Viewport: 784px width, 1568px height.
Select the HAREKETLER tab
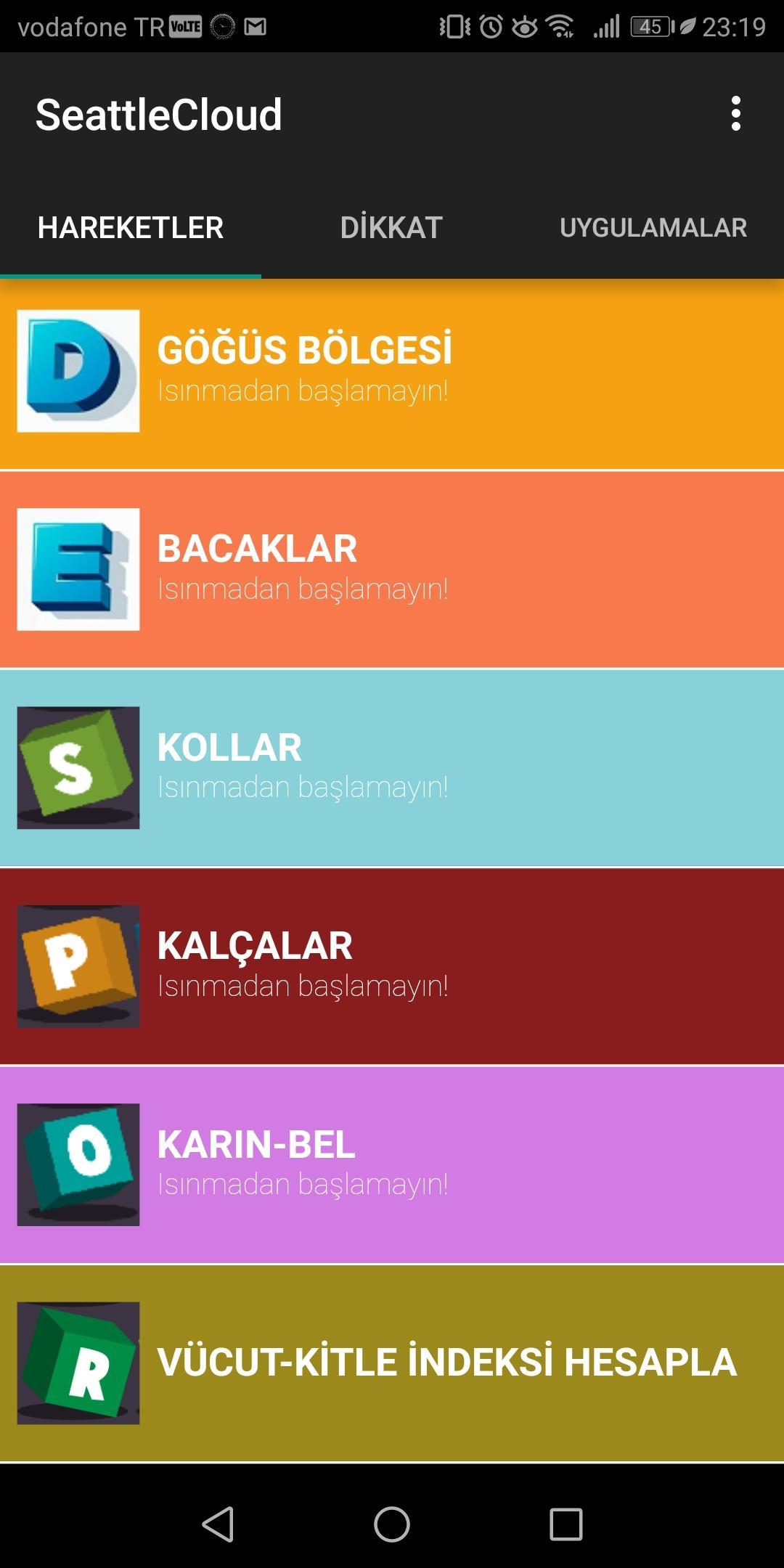pos(131,228)
